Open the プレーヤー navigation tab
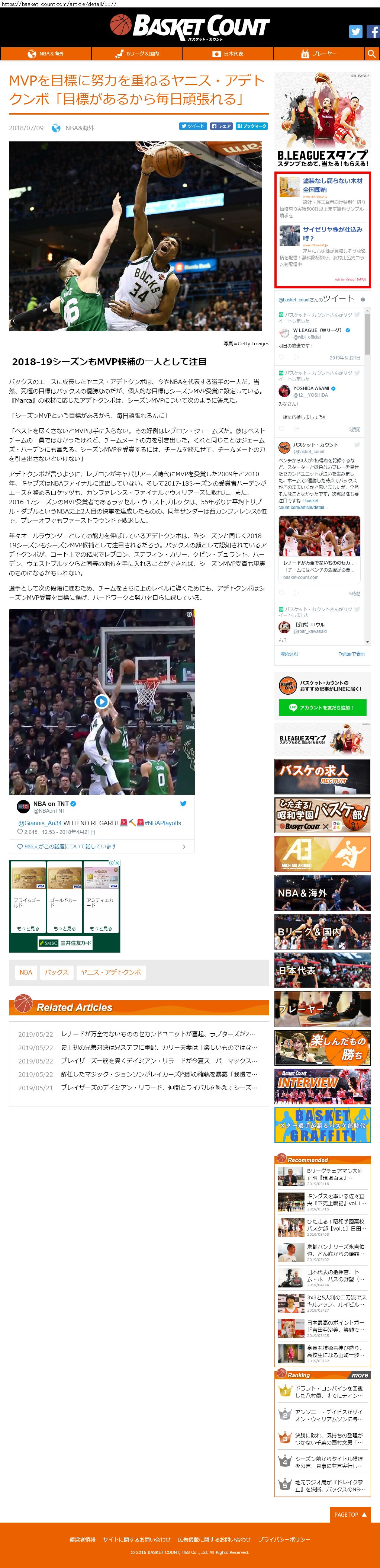This screenshot has width=380, height=1568. [319, 54]
